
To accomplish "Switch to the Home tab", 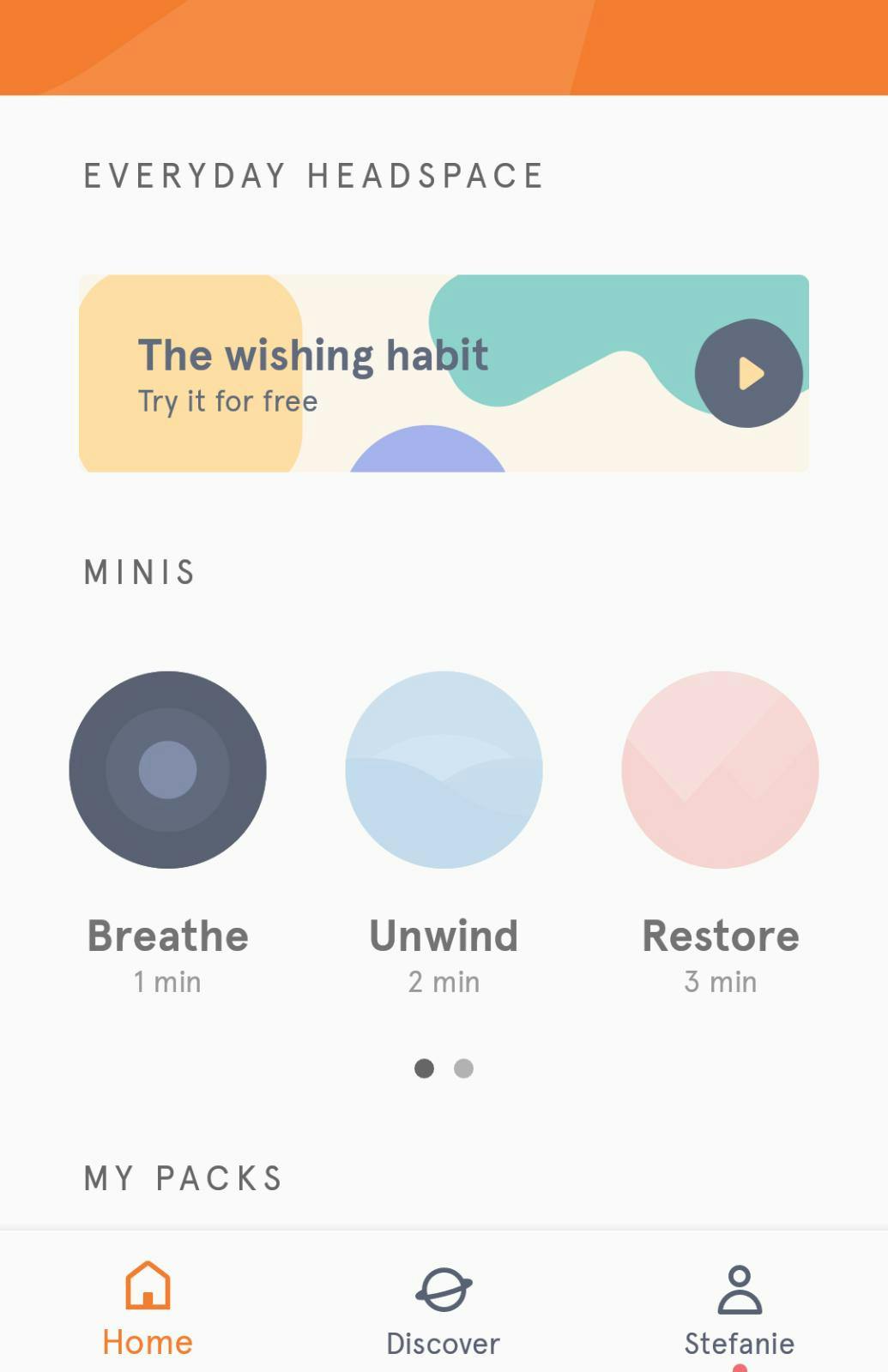I will point(148,1308).
